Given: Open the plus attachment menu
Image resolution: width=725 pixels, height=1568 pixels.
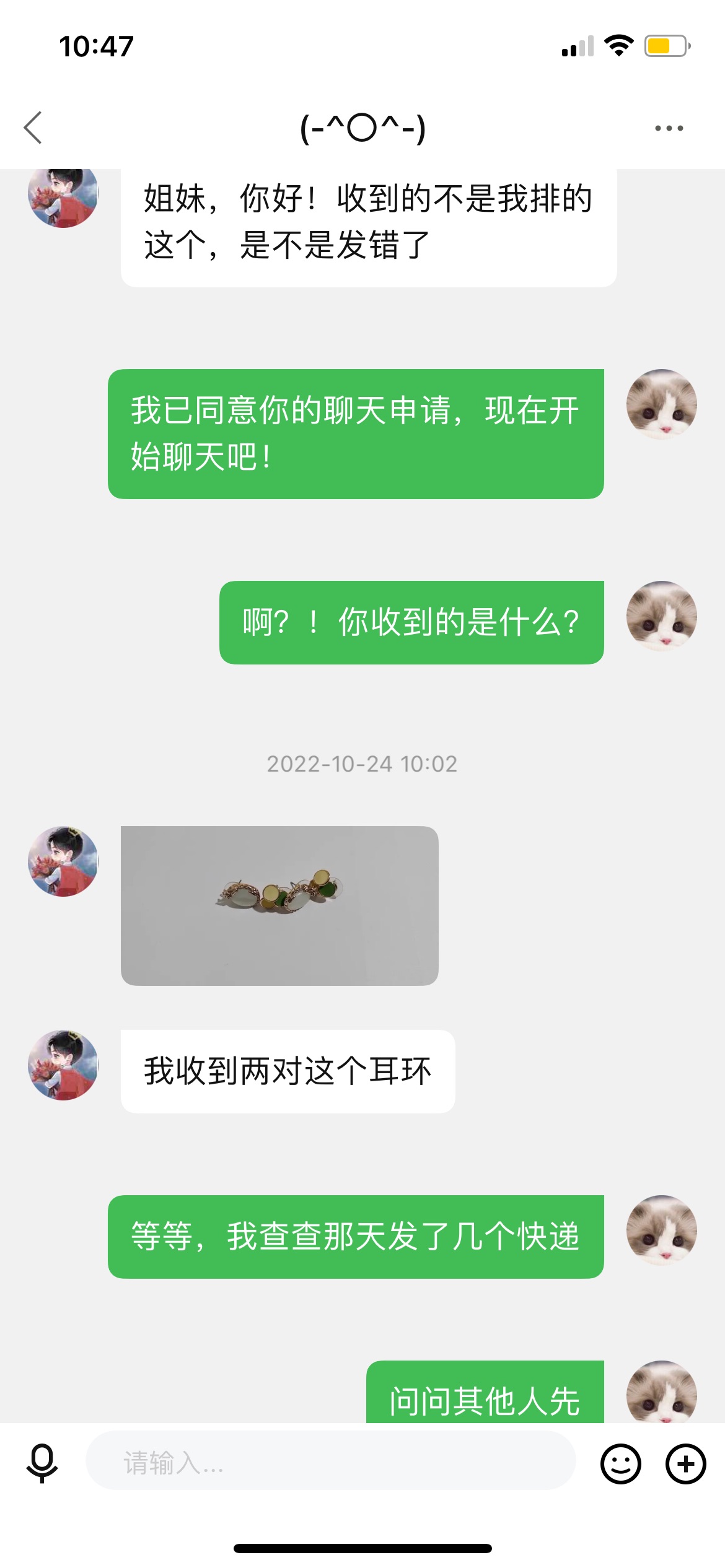Looking at the screenshot, I should [x=685, y=1464].
